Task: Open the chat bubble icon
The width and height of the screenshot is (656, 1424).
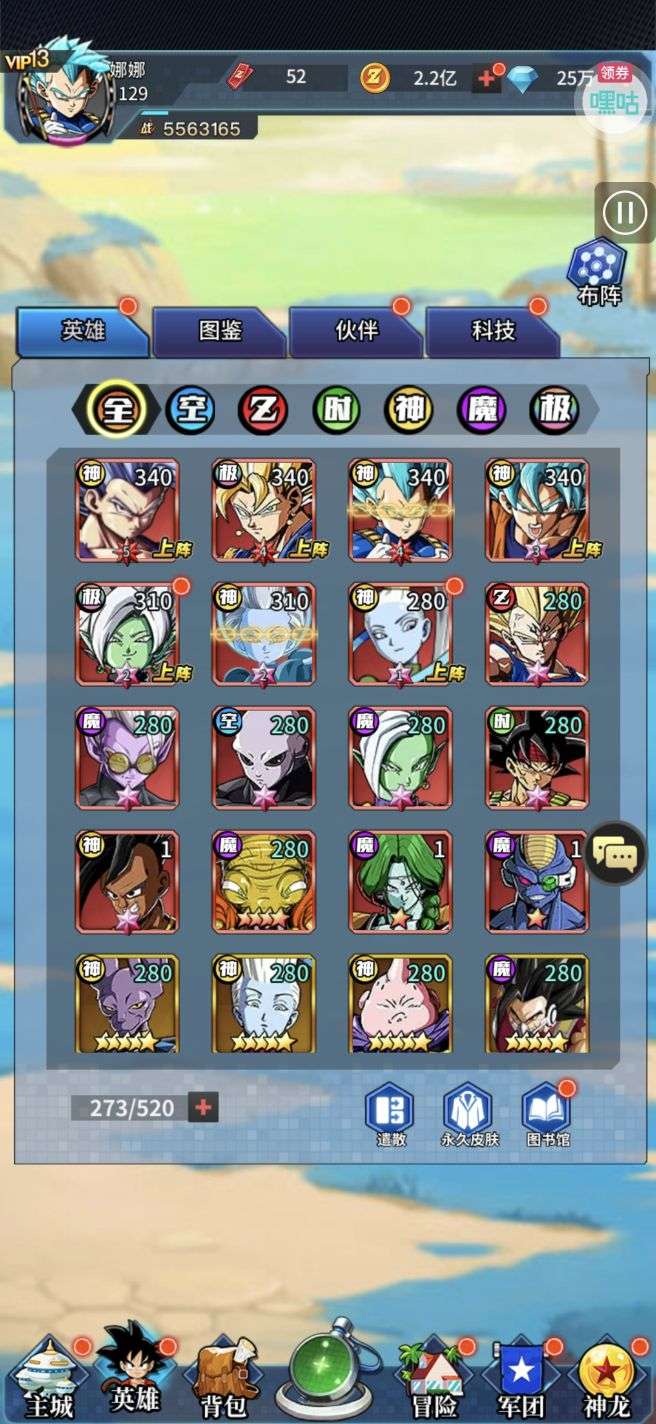Action: coord(615,853)
